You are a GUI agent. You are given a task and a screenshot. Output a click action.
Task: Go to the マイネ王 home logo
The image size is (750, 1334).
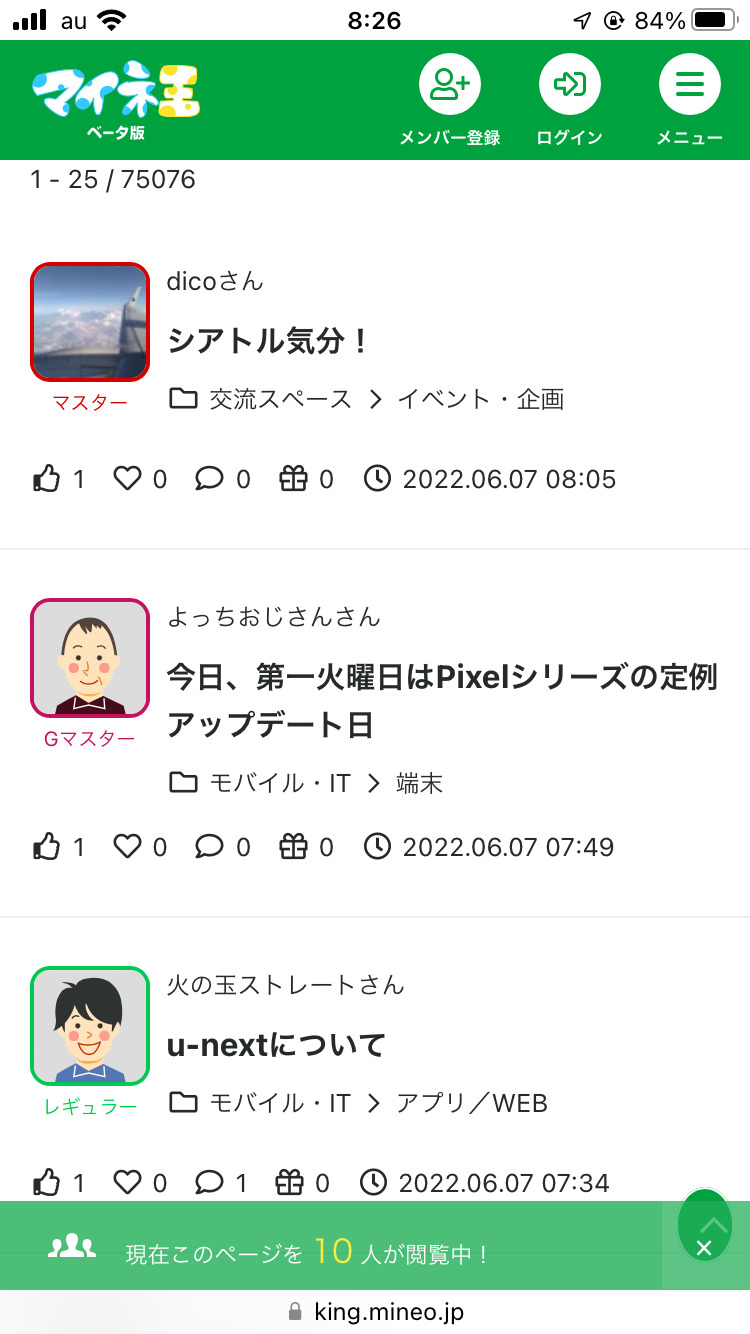[x=115, y=100]
